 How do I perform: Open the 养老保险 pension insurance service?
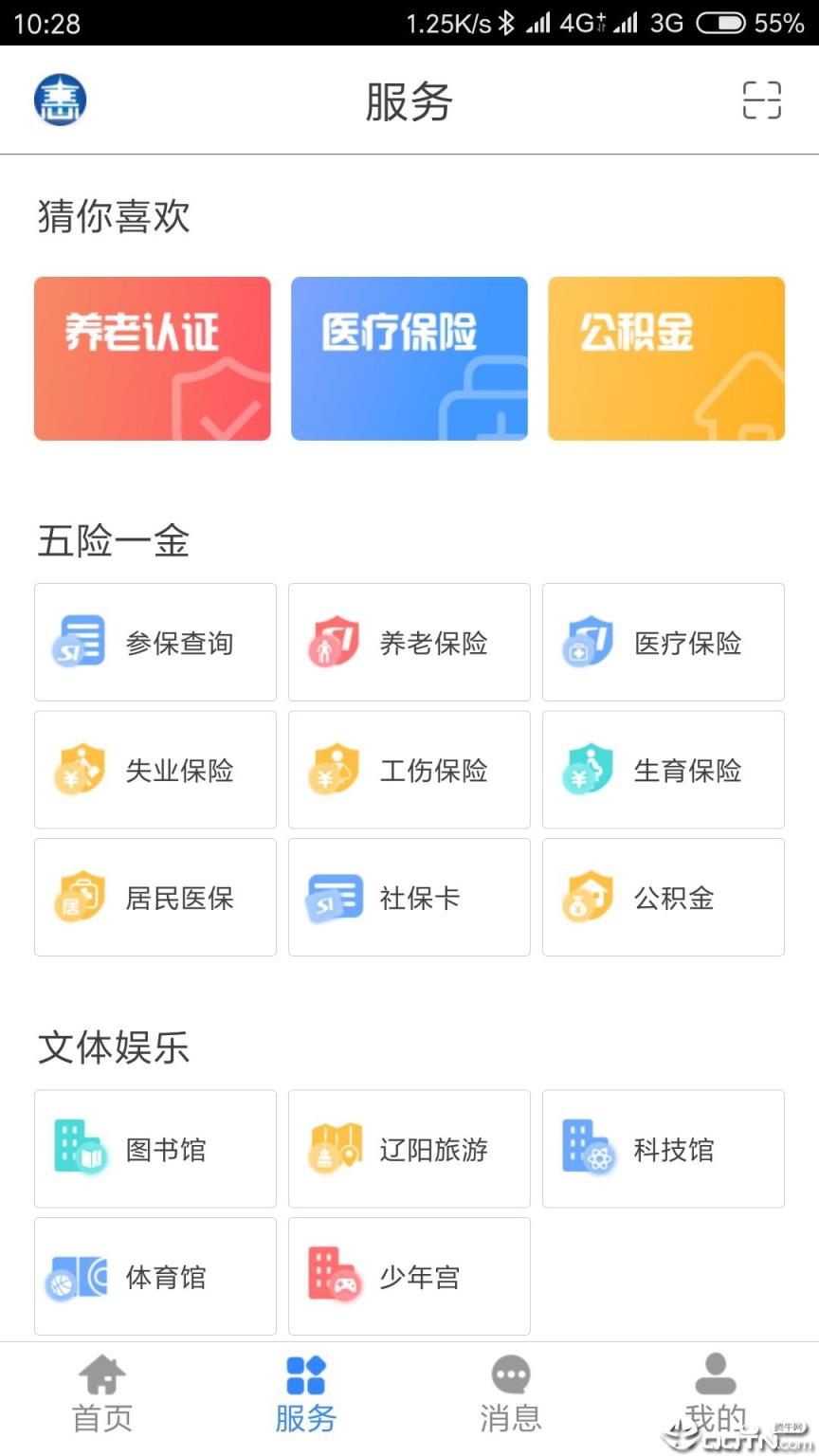pyautogui.click(x=409, y=642)
